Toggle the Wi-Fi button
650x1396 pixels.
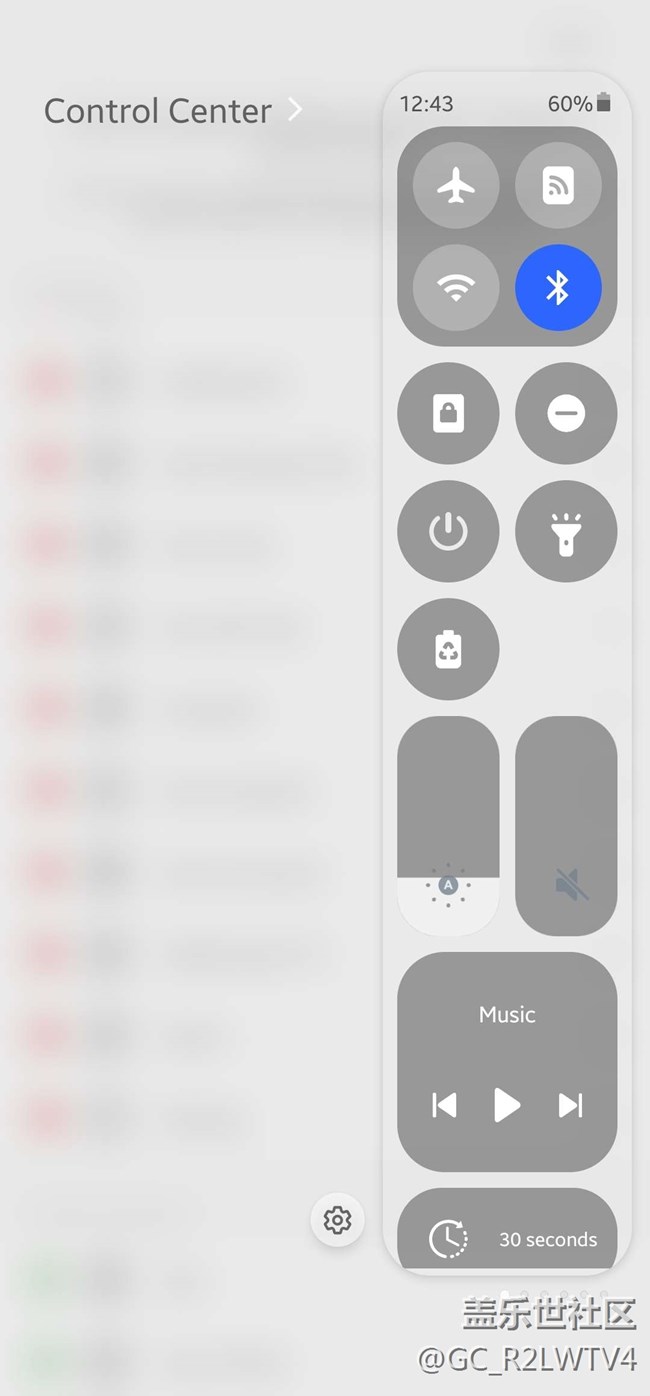click(x=456, y=288)
